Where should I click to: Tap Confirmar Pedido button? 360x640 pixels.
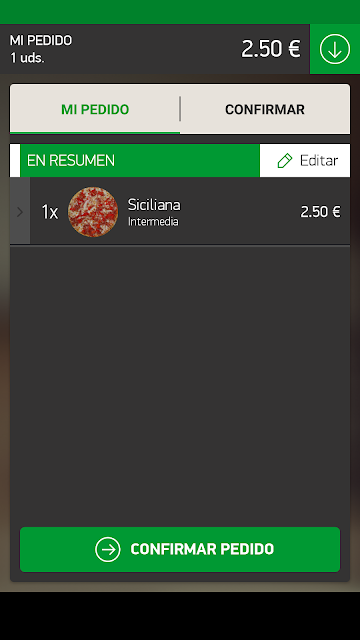(180, 549)
